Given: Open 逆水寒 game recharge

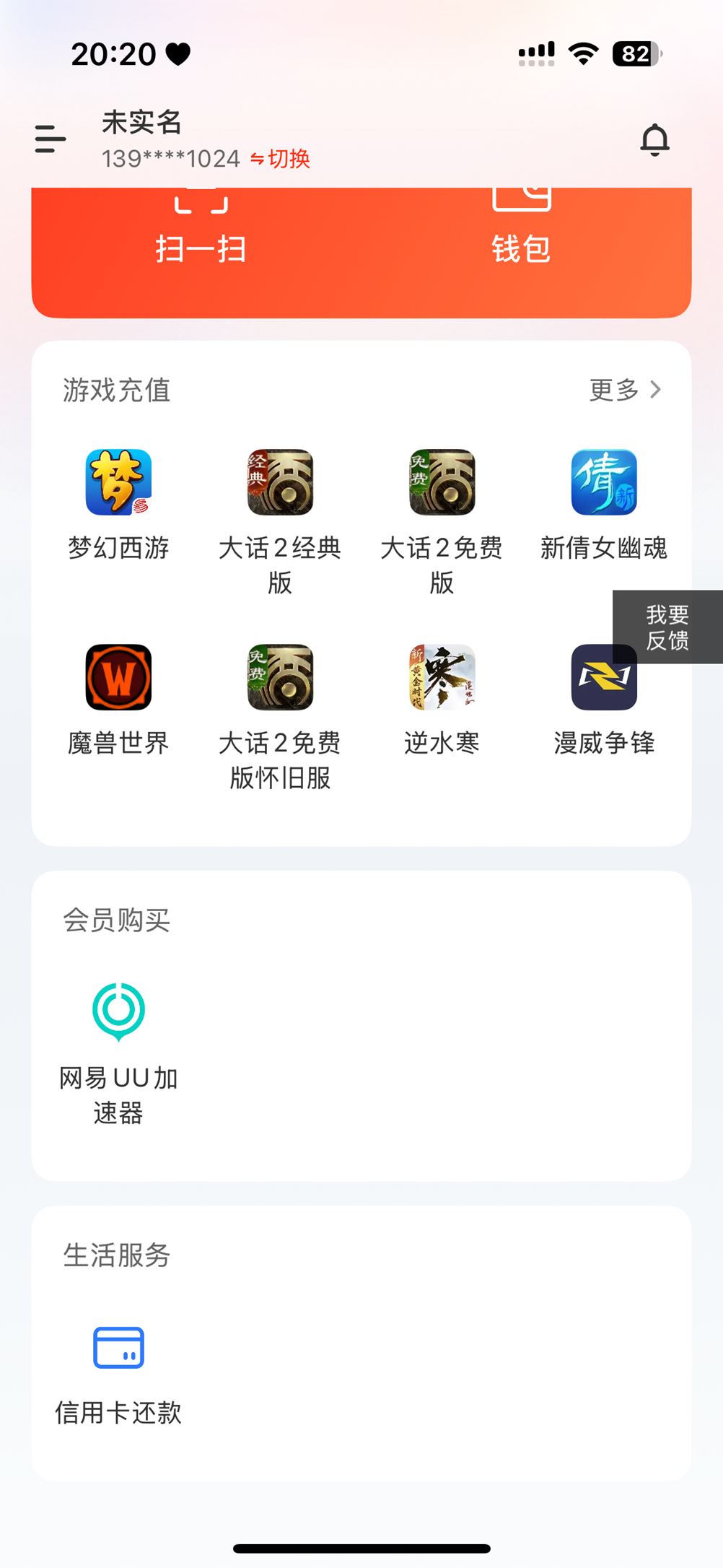Looking at the screenshot, I should pyautogui.click(x=442, y=677).
